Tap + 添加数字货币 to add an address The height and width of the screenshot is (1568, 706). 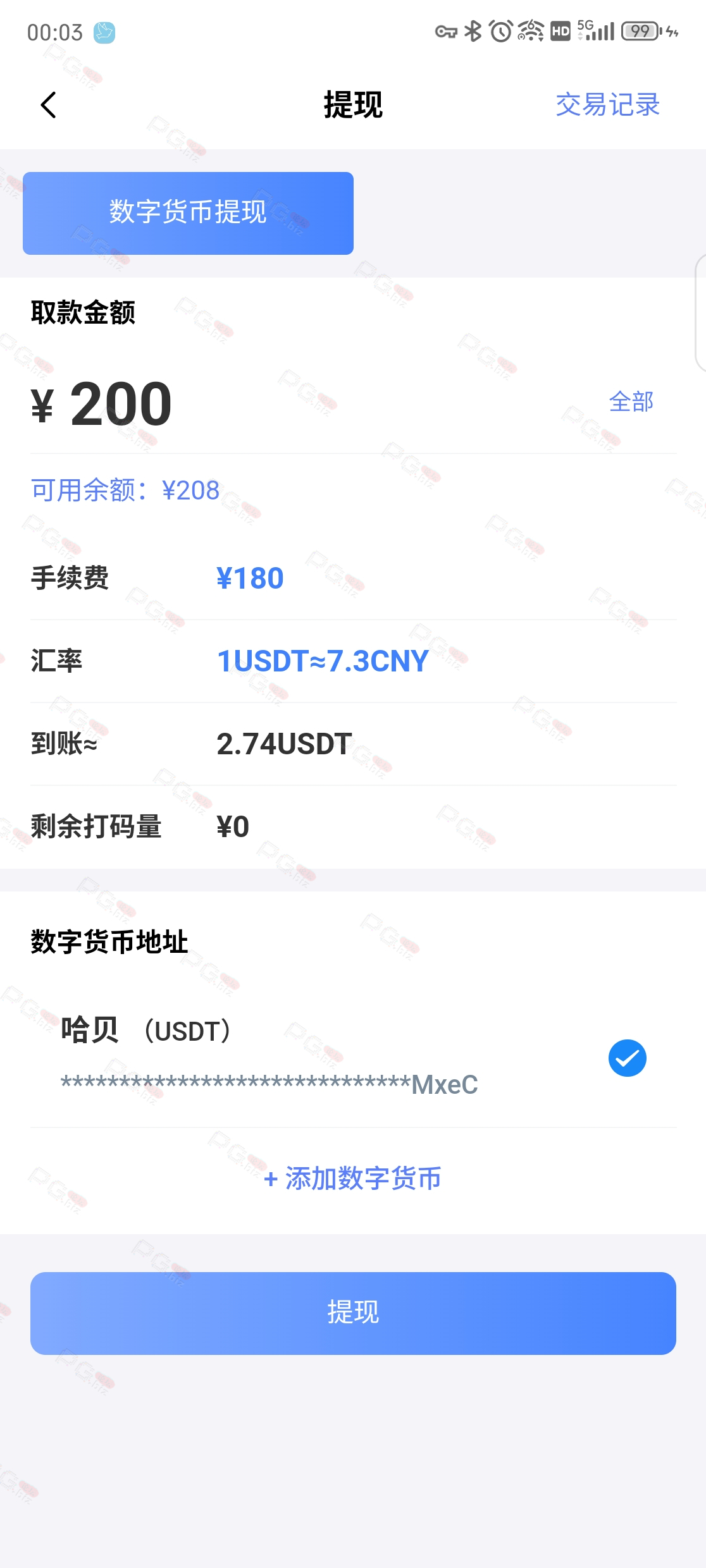pos(352,1179)
